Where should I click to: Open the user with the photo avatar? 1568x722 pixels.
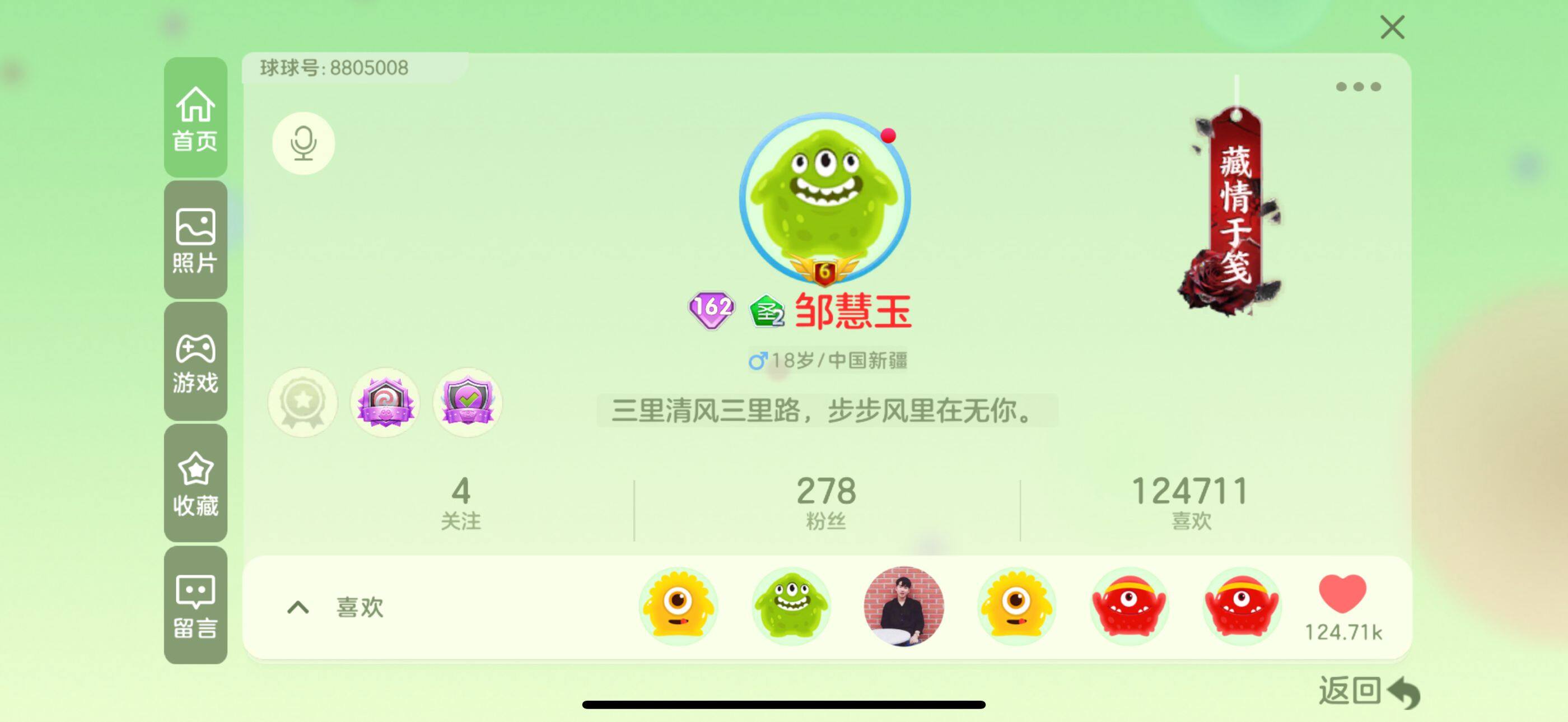click(x=903, y=606)
